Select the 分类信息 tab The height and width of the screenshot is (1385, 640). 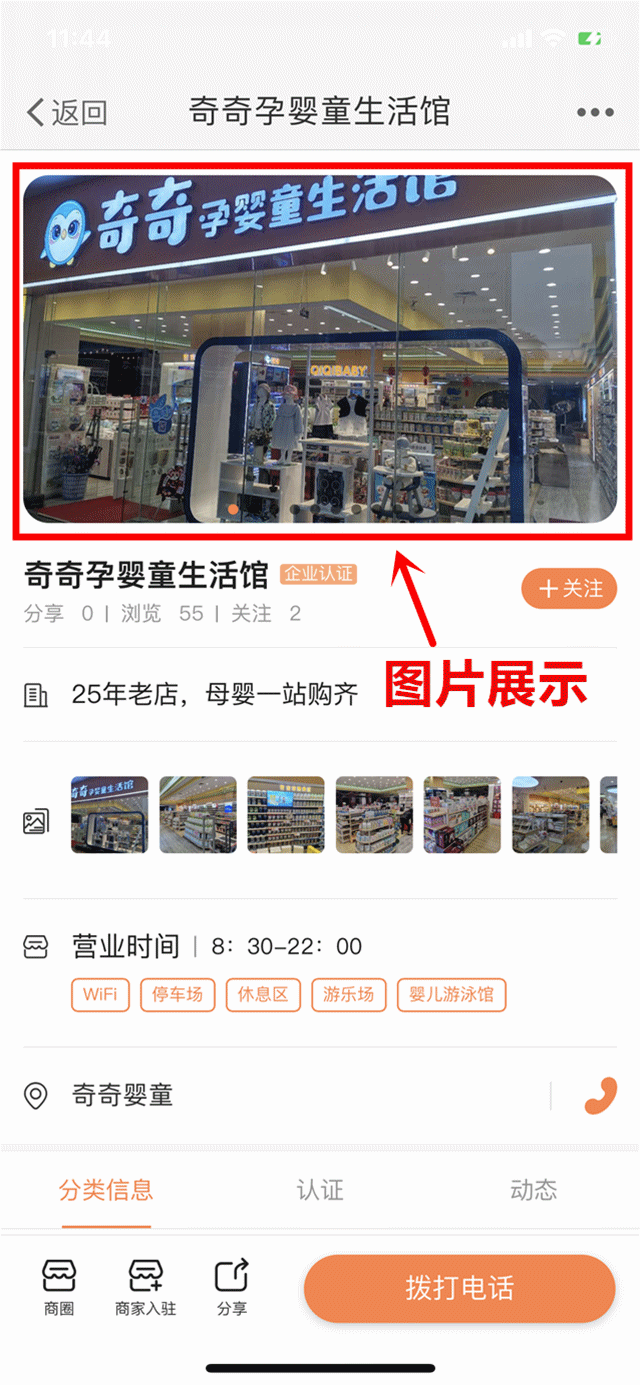106,1190
